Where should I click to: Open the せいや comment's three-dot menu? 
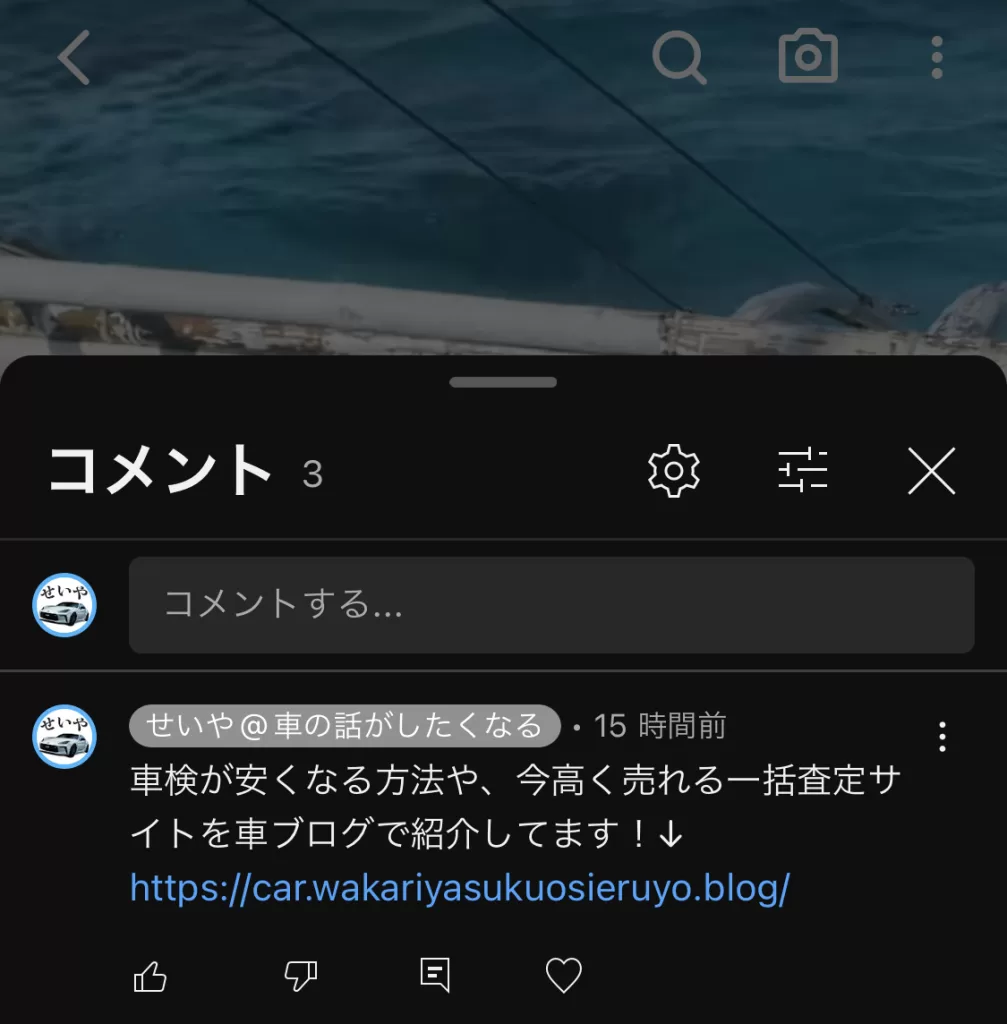(942, 737)
